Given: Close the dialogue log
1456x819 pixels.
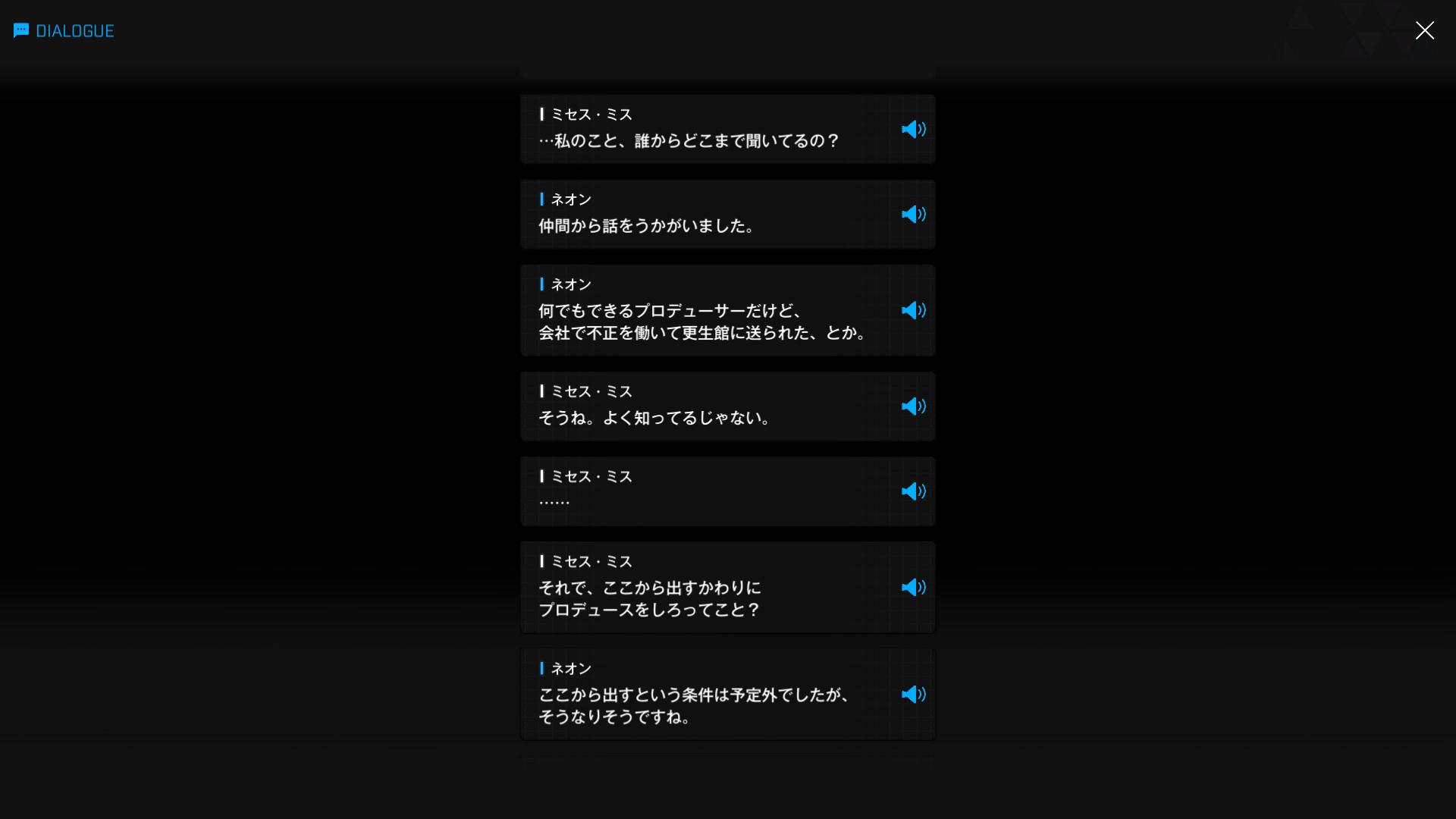Looking at the screenshot, I should click(x=1424, y=30).
